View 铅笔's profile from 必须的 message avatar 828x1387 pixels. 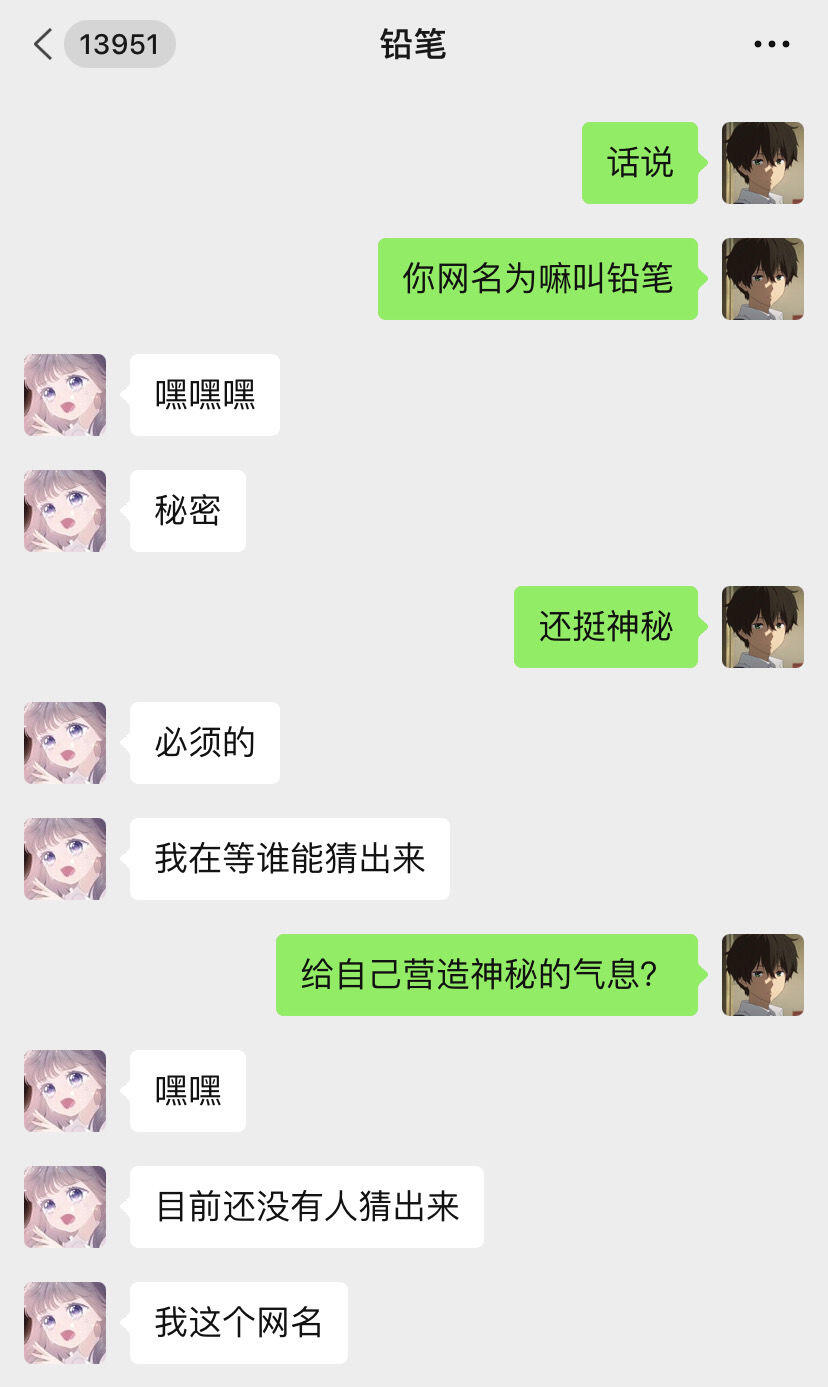[65, 743]
